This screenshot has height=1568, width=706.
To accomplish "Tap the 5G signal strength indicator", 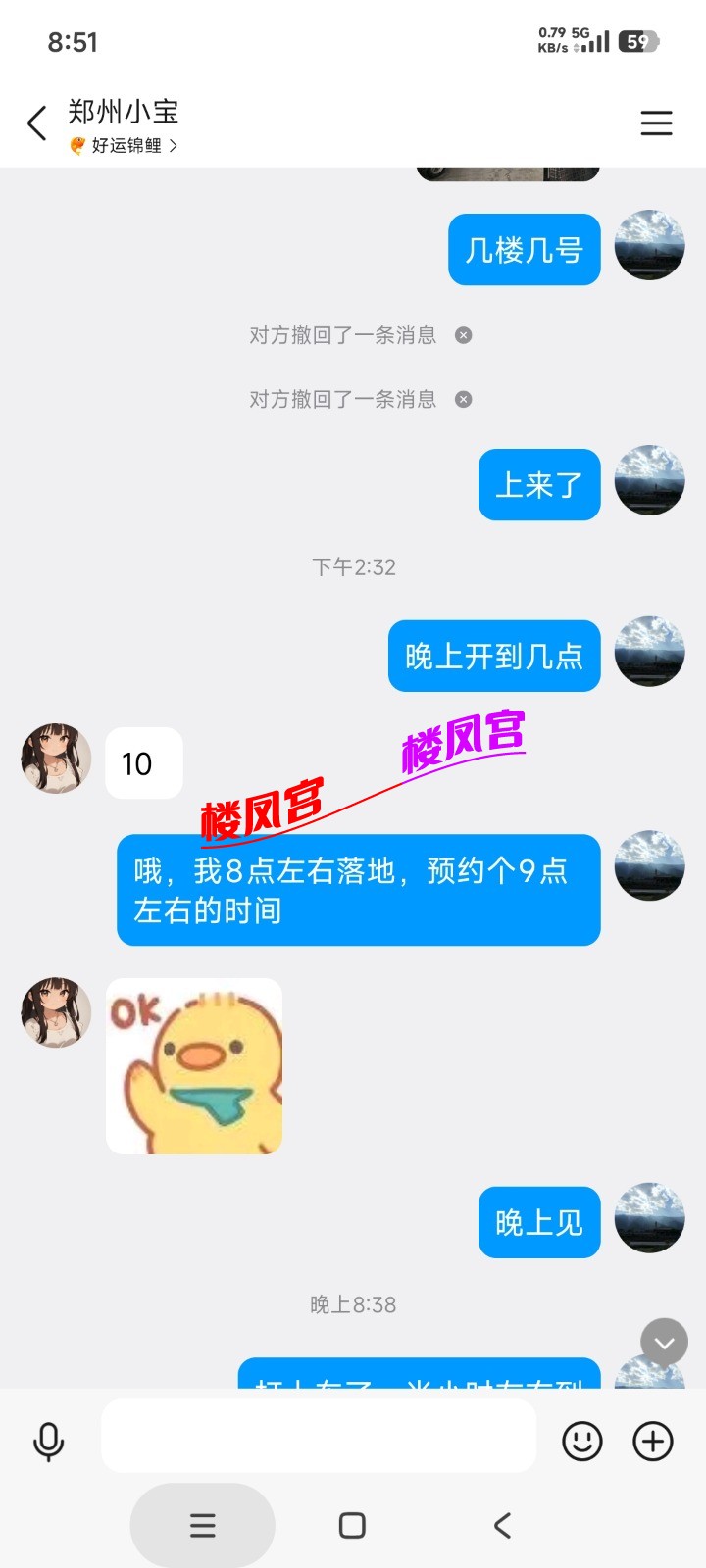I will pos(598,40).
